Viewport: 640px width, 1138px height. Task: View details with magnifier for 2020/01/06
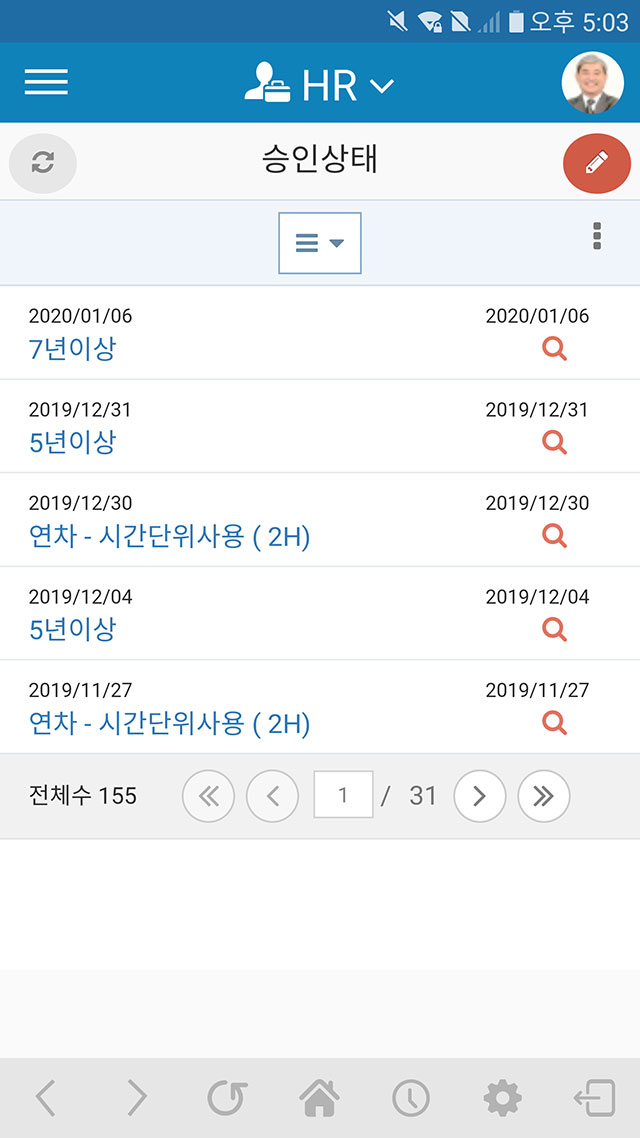554,349
